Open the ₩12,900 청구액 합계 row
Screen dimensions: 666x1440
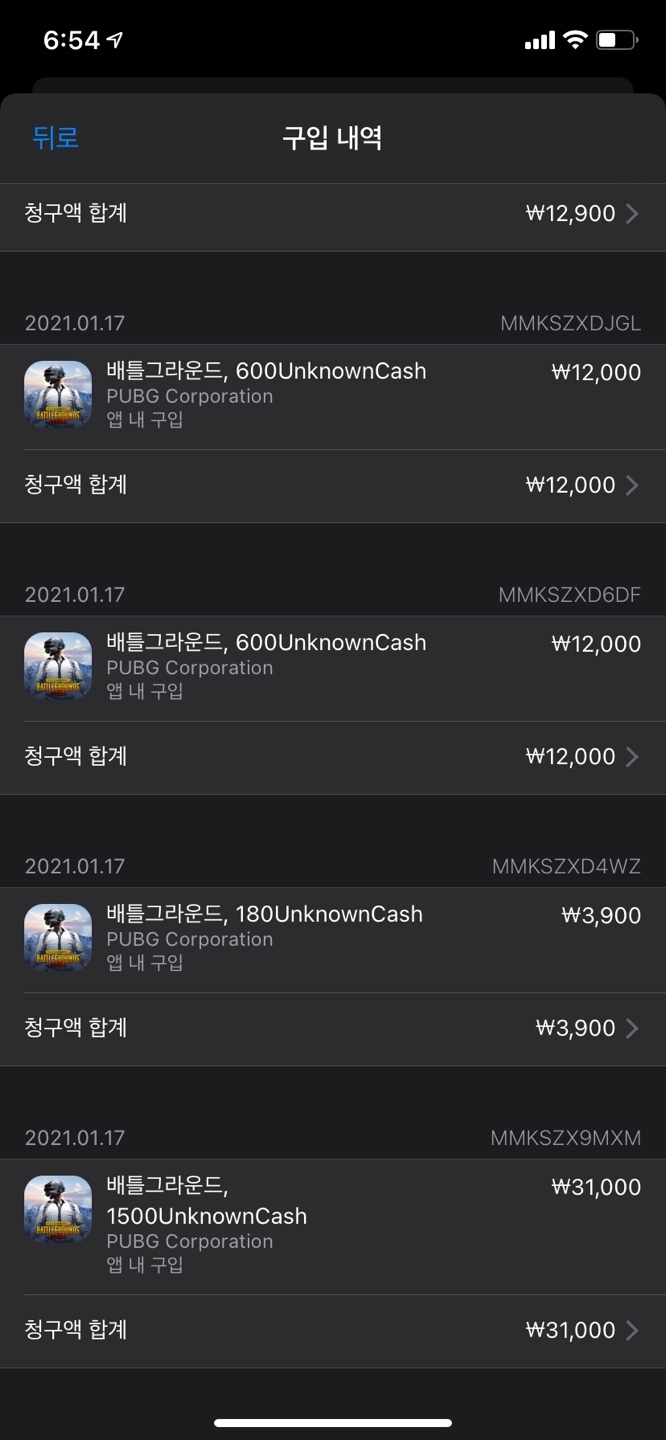(x=332, y=213)
